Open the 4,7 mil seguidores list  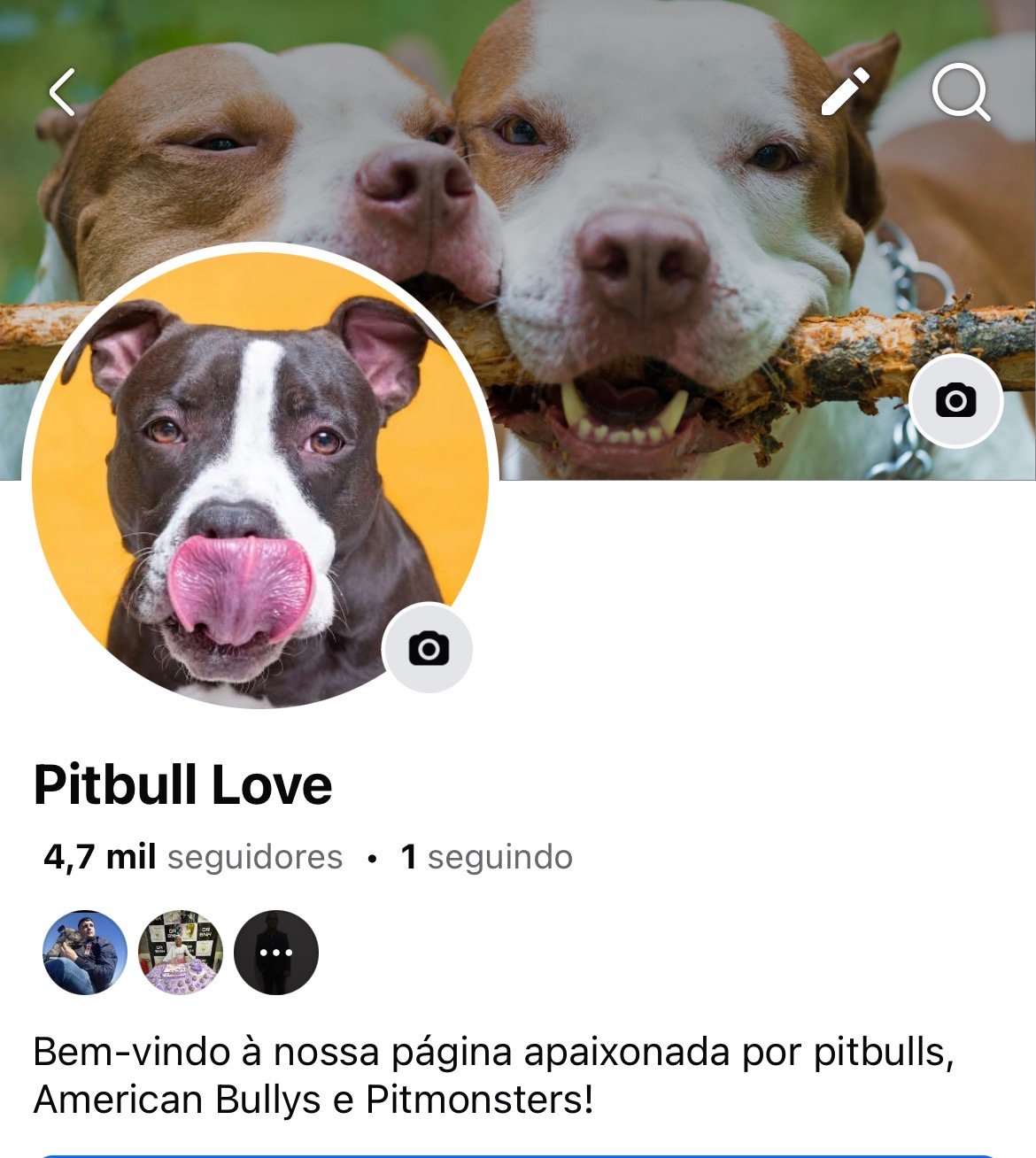tap(193, 857)
